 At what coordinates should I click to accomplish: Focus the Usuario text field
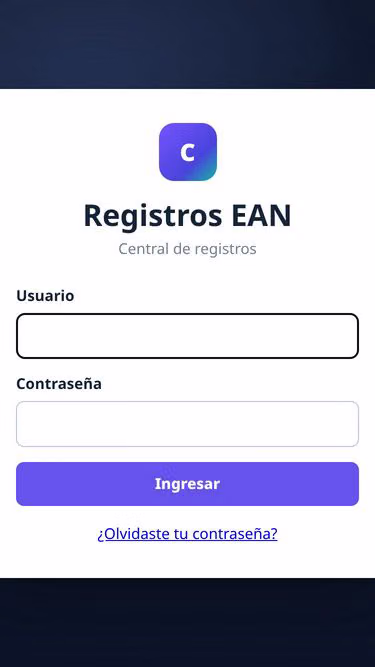[x=188, y=336]
